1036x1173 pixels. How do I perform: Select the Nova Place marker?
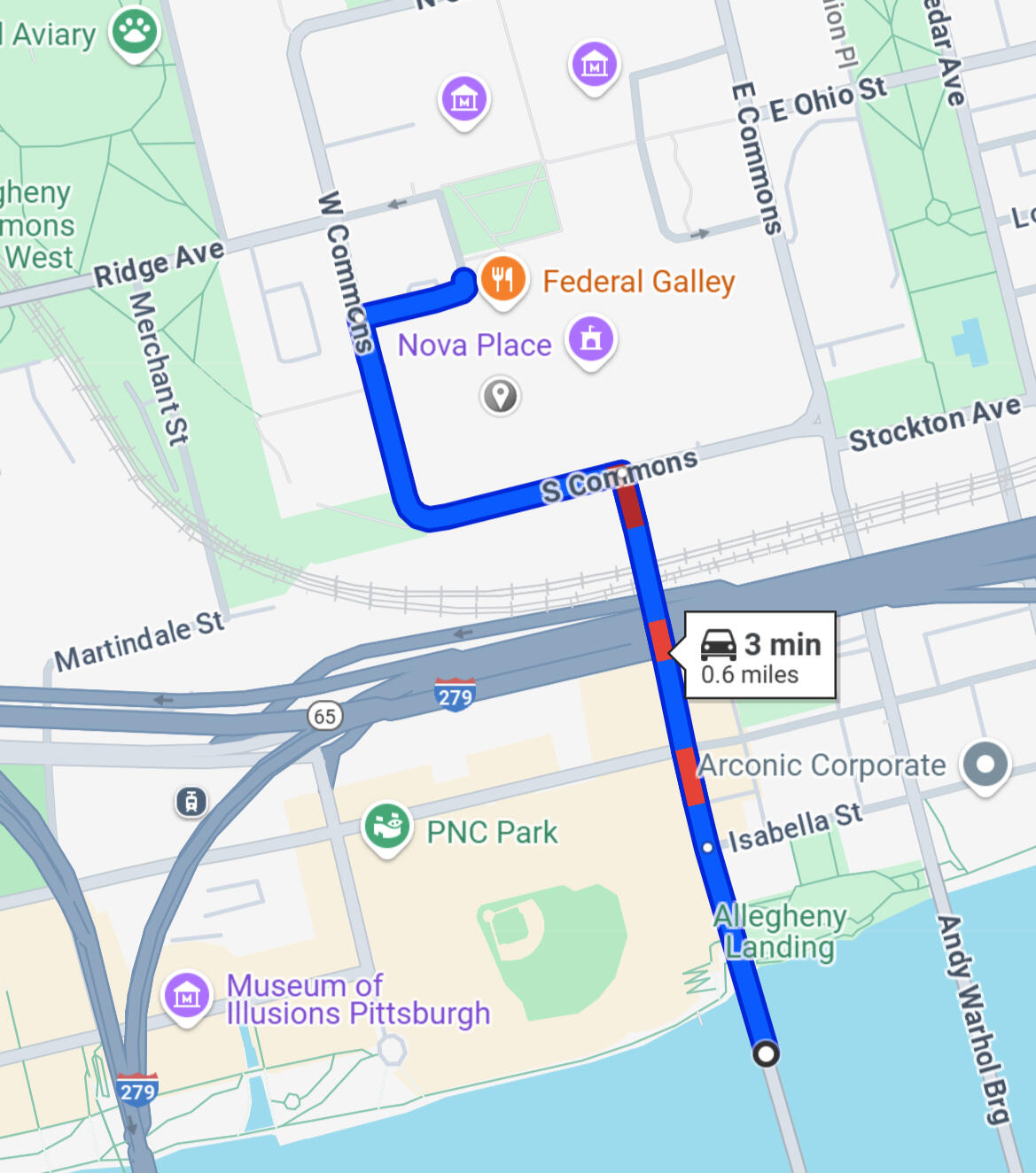click(591, 340)
